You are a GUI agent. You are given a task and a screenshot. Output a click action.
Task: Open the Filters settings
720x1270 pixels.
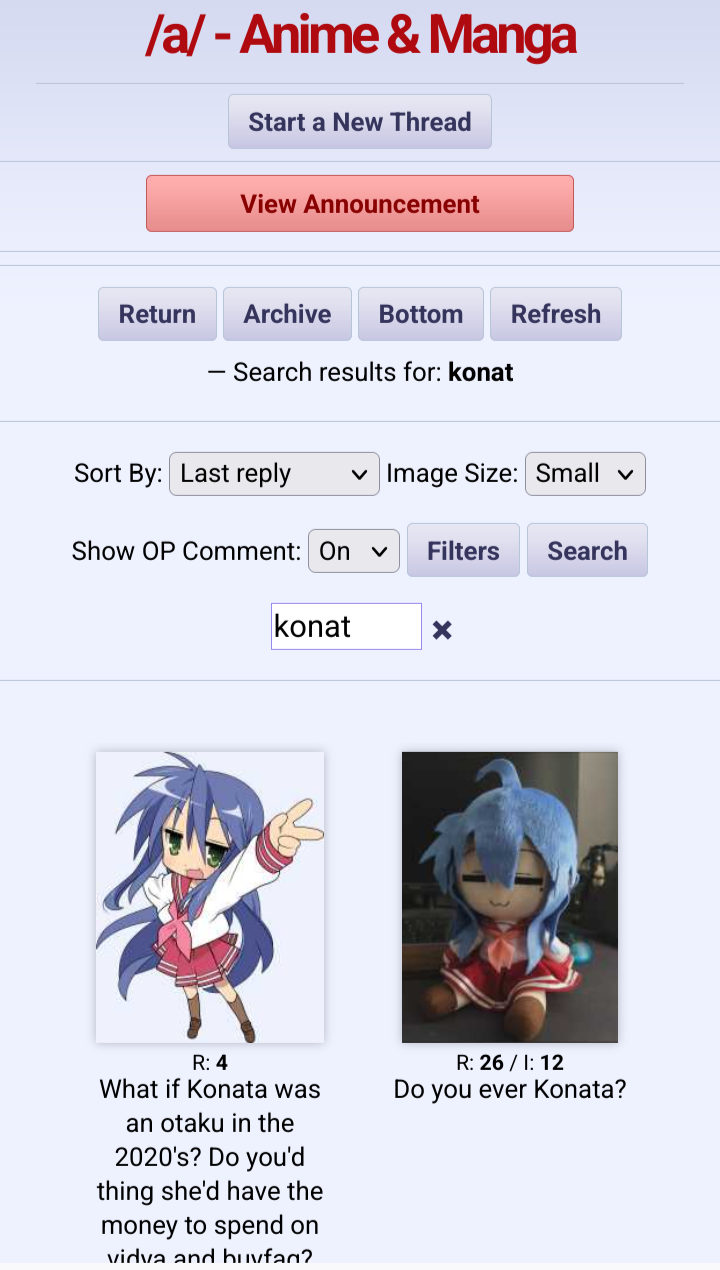click(463, 550)
